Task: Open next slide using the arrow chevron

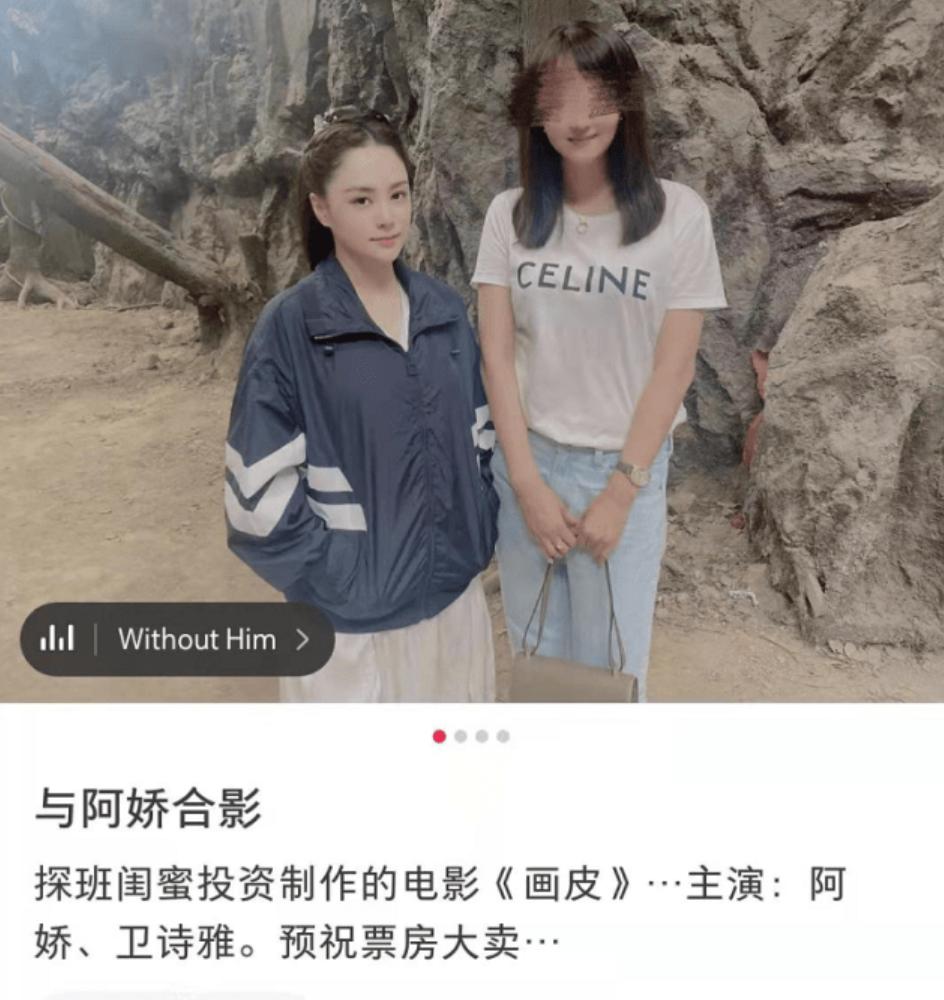Action: coord(302,638)
